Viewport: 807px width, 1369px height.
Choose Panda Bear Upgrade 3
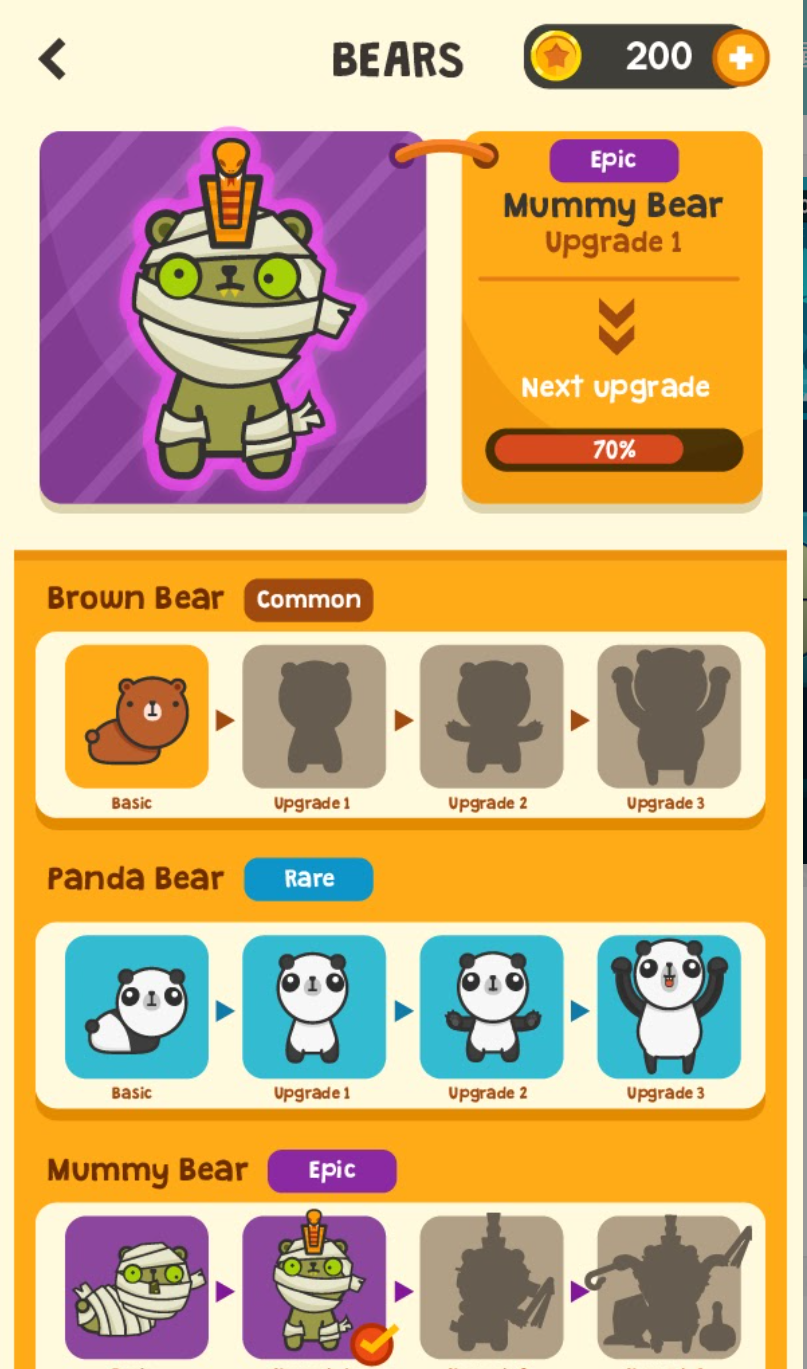[669, 1006]
